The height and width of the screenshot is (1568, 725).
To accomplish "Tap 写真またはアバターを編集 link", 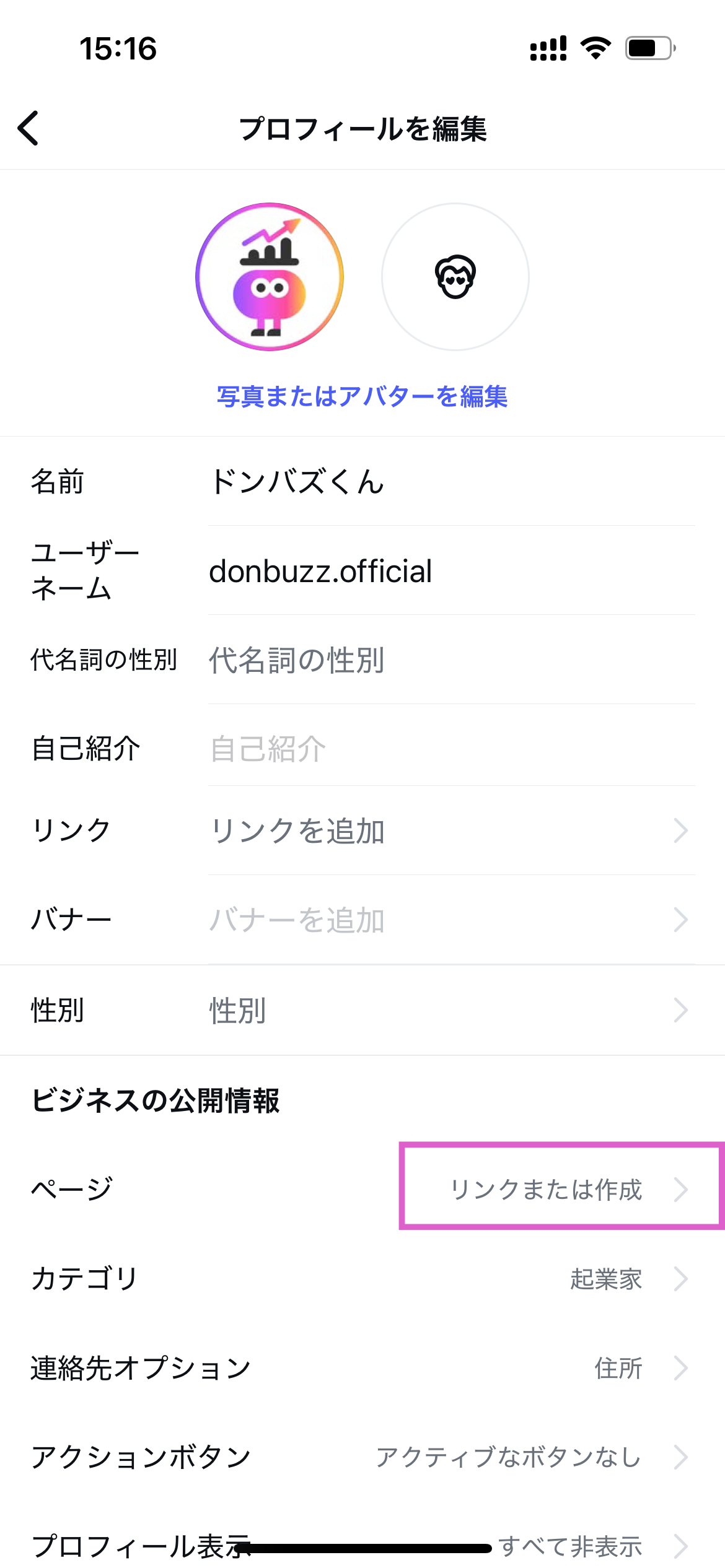I will [362, 396].
